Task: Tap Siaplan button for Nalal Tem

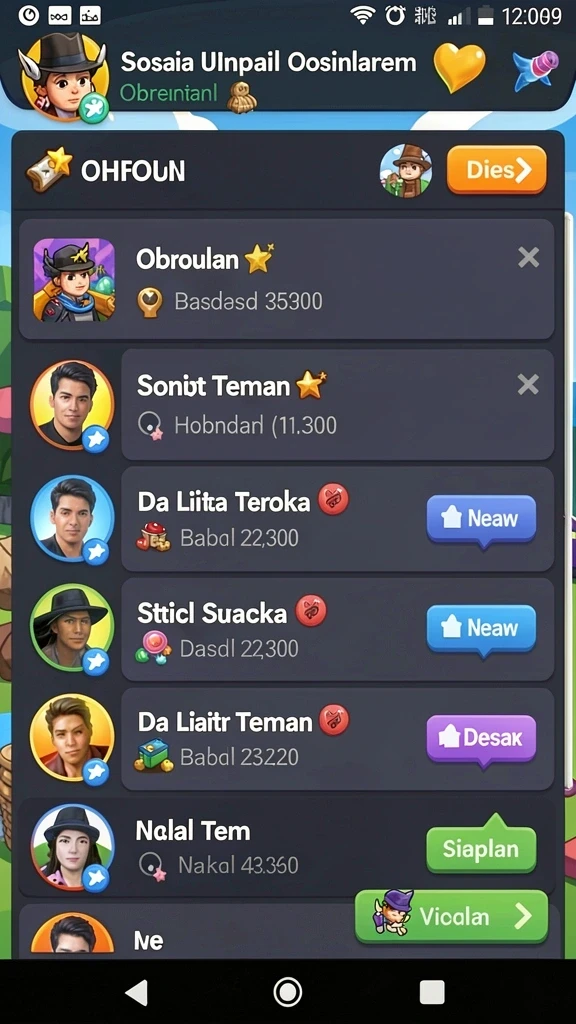Action: [x=481, y=848]
